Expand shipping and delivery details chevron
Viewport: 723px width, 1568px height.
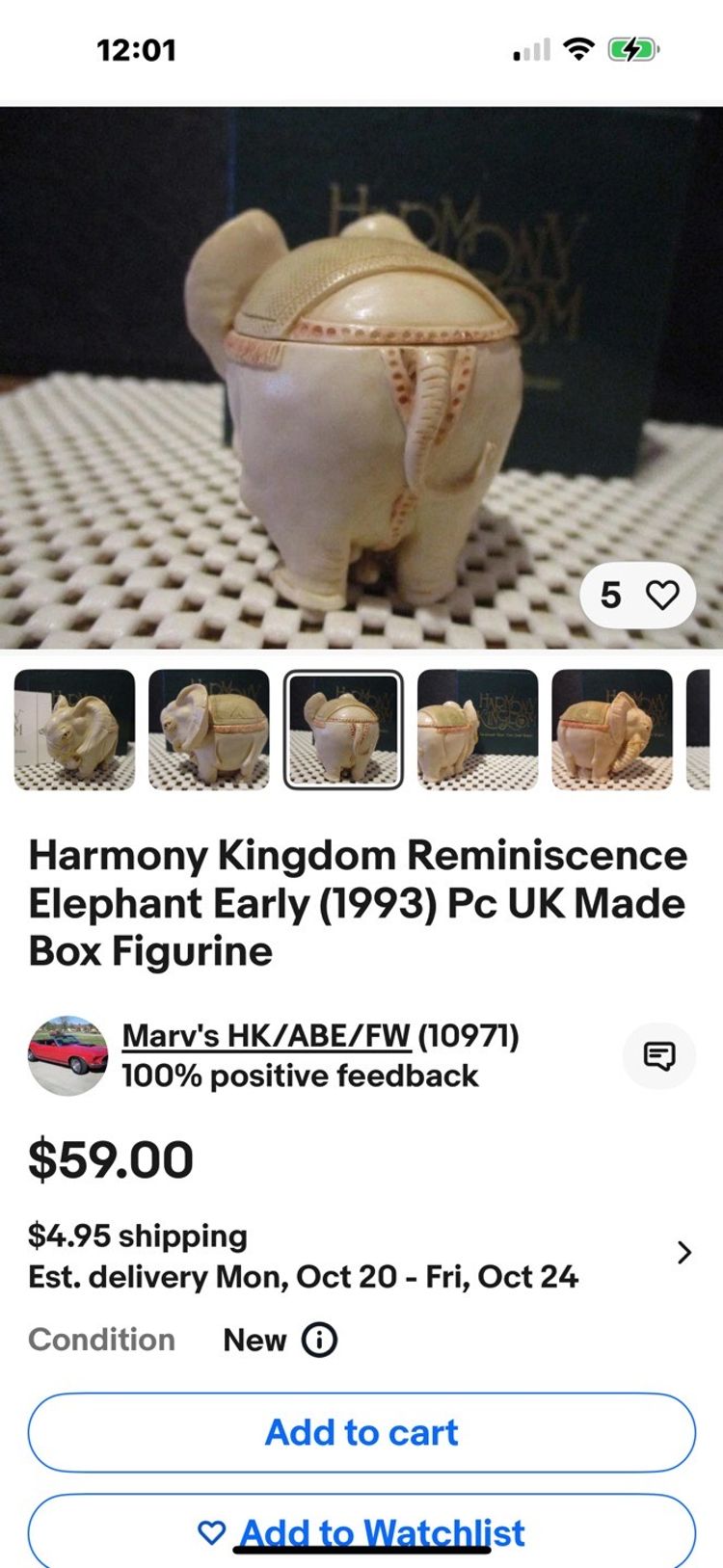pyautogui.click(x=683, y=1253)
